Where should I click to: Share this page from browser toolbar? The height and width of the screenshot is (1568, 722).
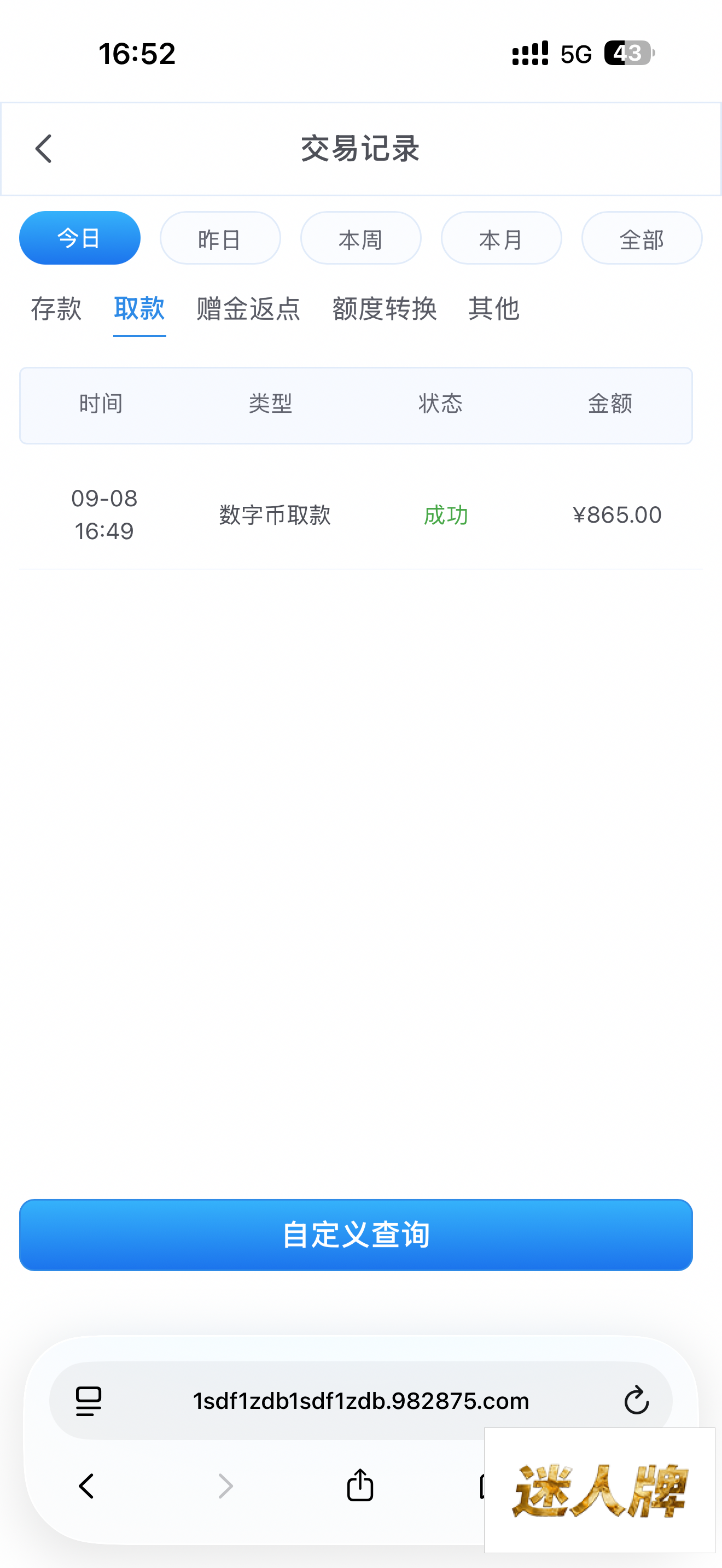[360, 1485]
